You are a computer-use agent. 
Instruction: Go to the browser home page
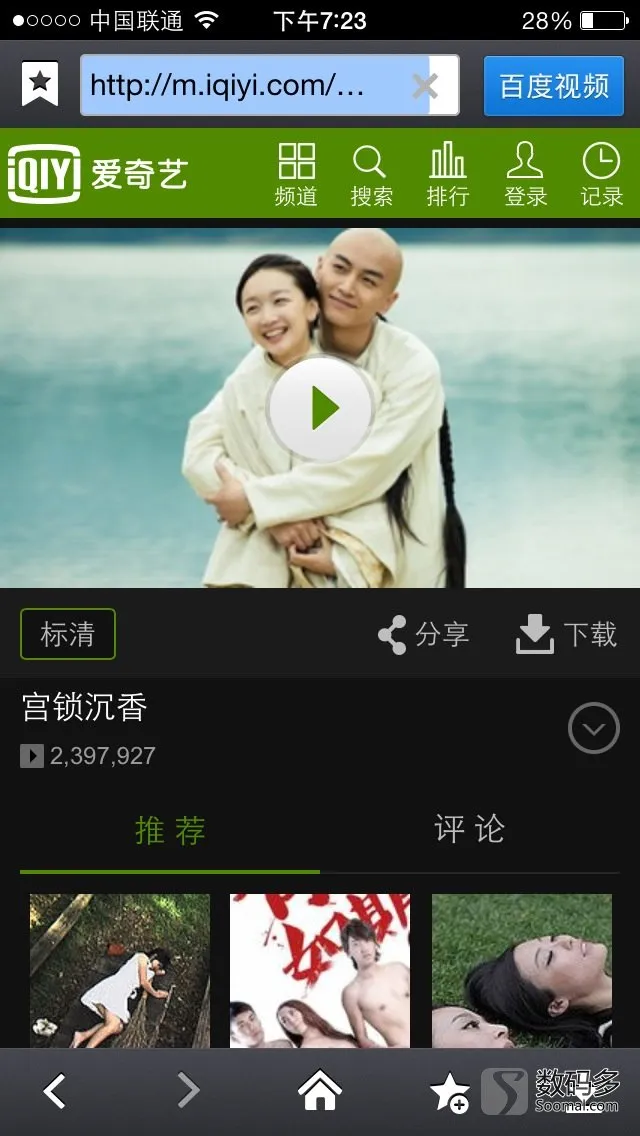click(320, 1091)
